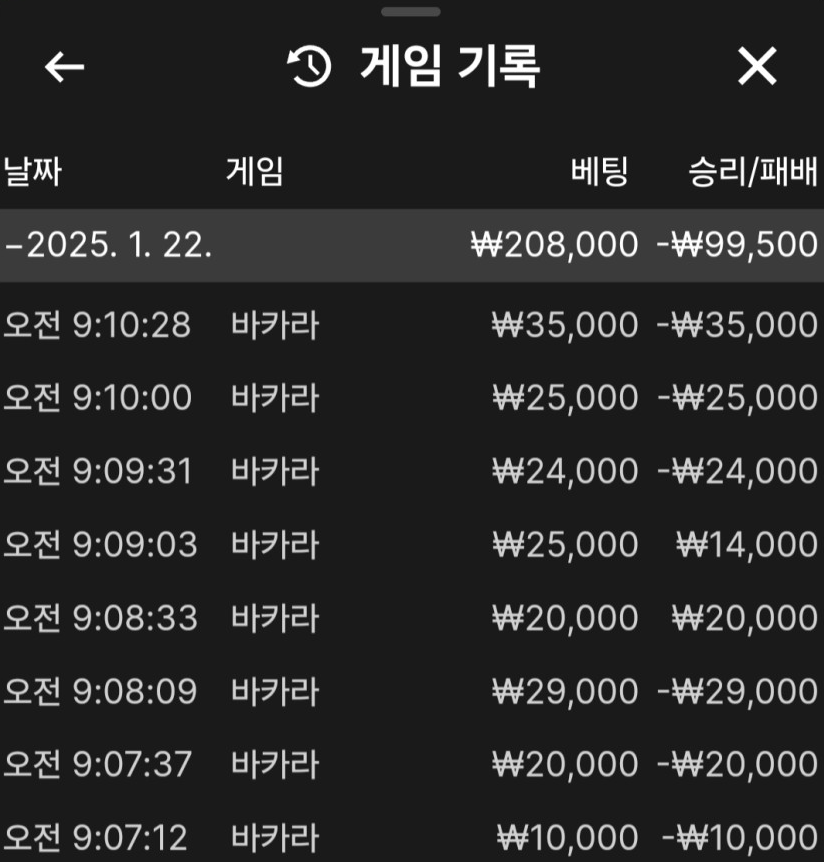Screen dimensions: 824x862
Task: Show details for the 오전 9:08:33 round
Action: click(411, 618)
